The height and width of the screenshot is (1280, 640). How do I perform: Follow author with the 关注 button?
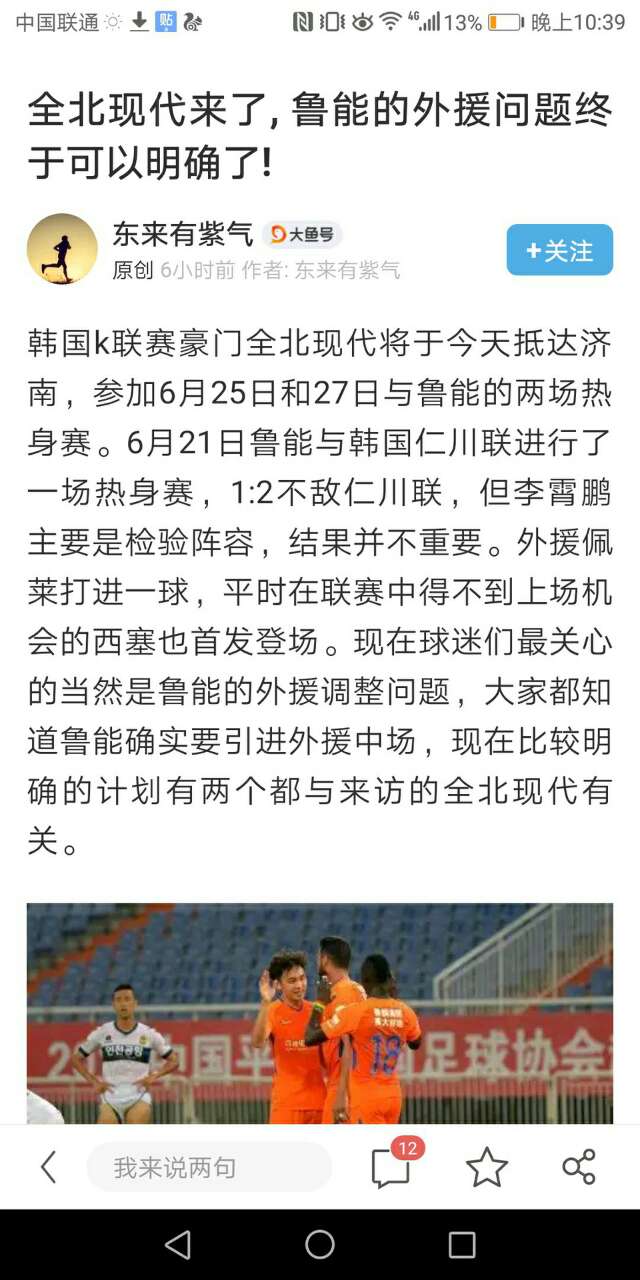click(559, 250)
